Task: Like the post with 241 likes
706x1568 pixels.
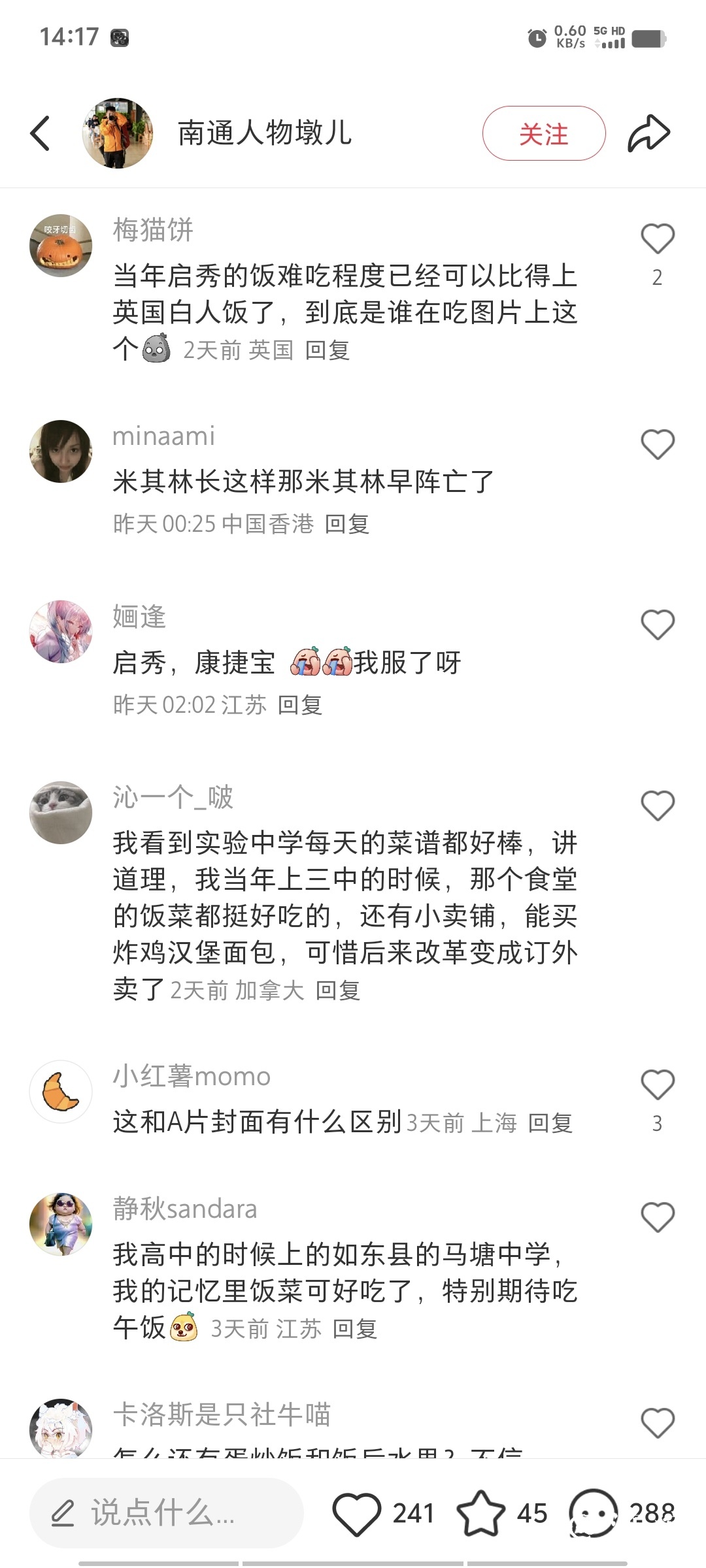Action: click(x=357, y=1513)
